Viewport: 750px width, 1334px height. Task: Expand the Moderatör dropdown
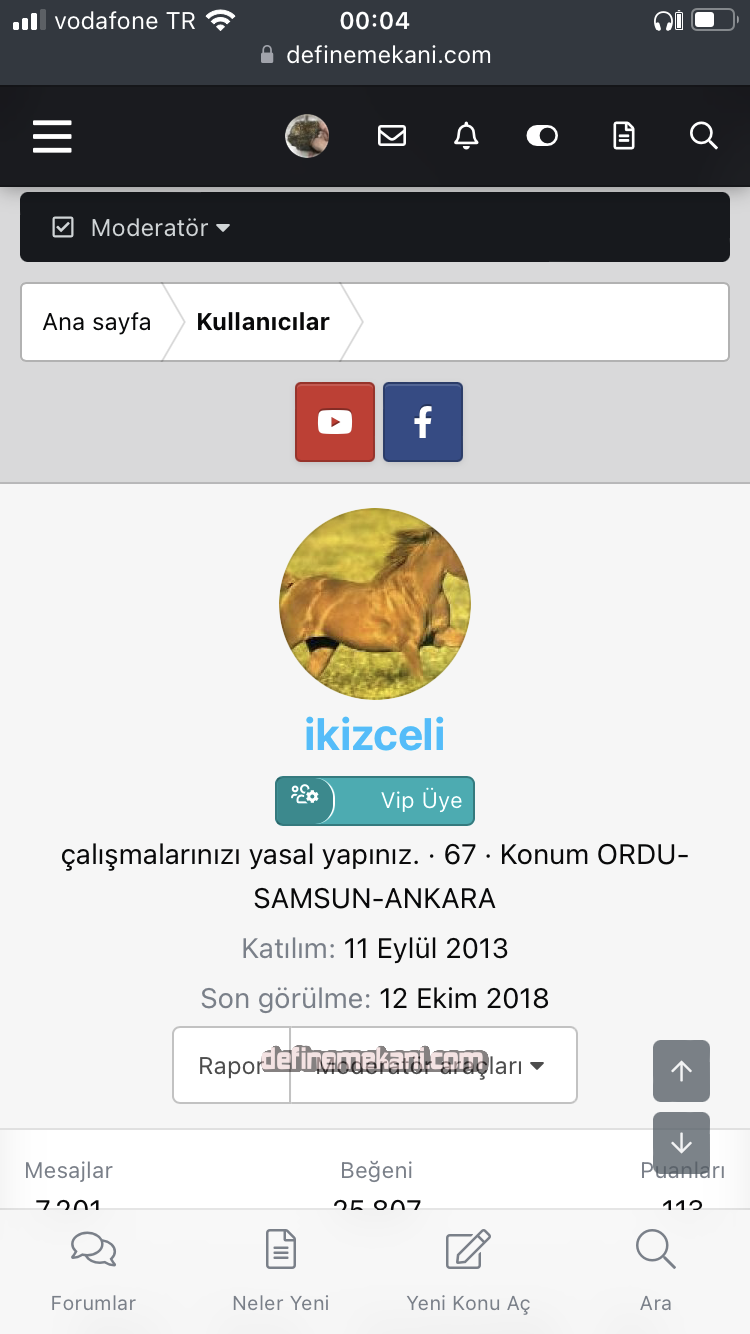(x=160, y=228)
